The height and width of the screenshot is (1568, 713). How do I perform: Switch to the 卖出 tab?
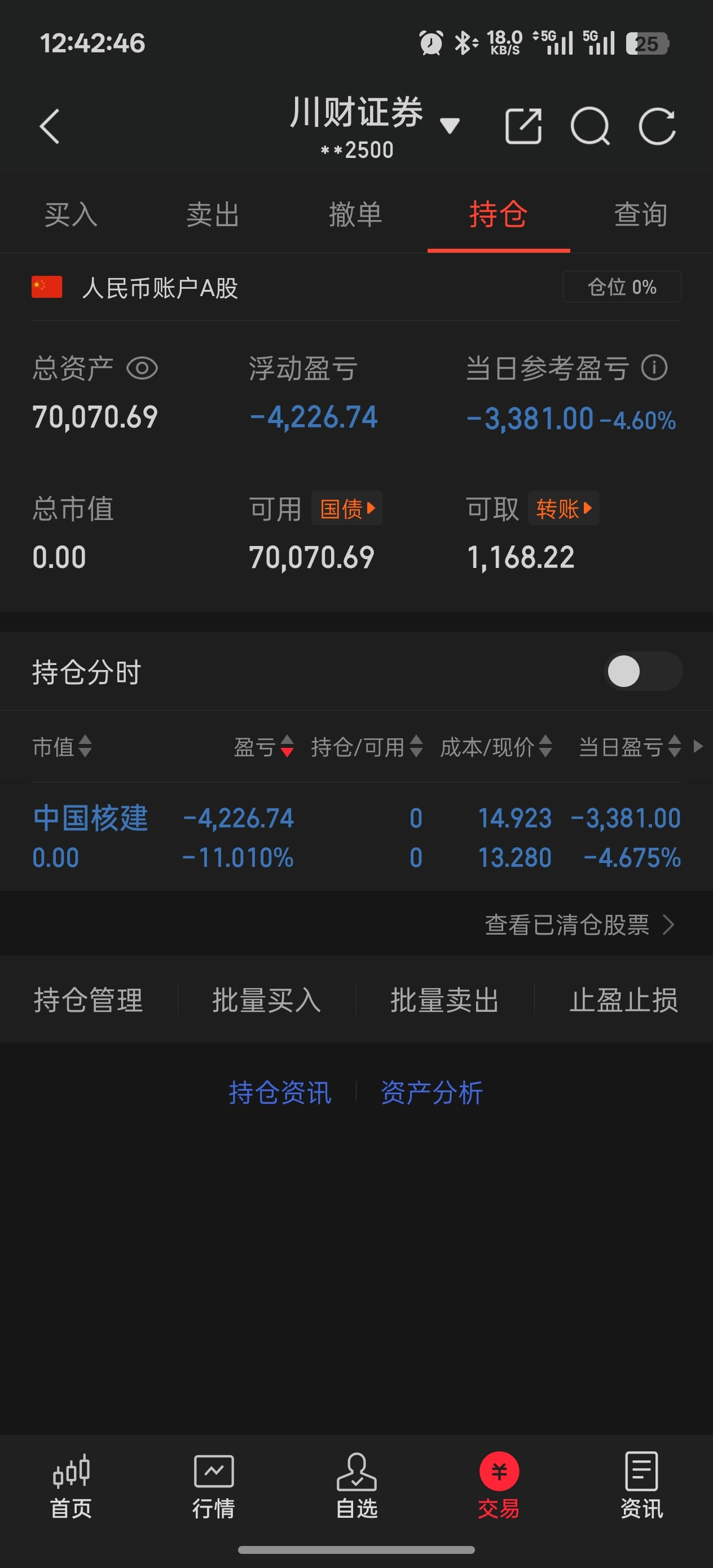[x=213, y=215]
